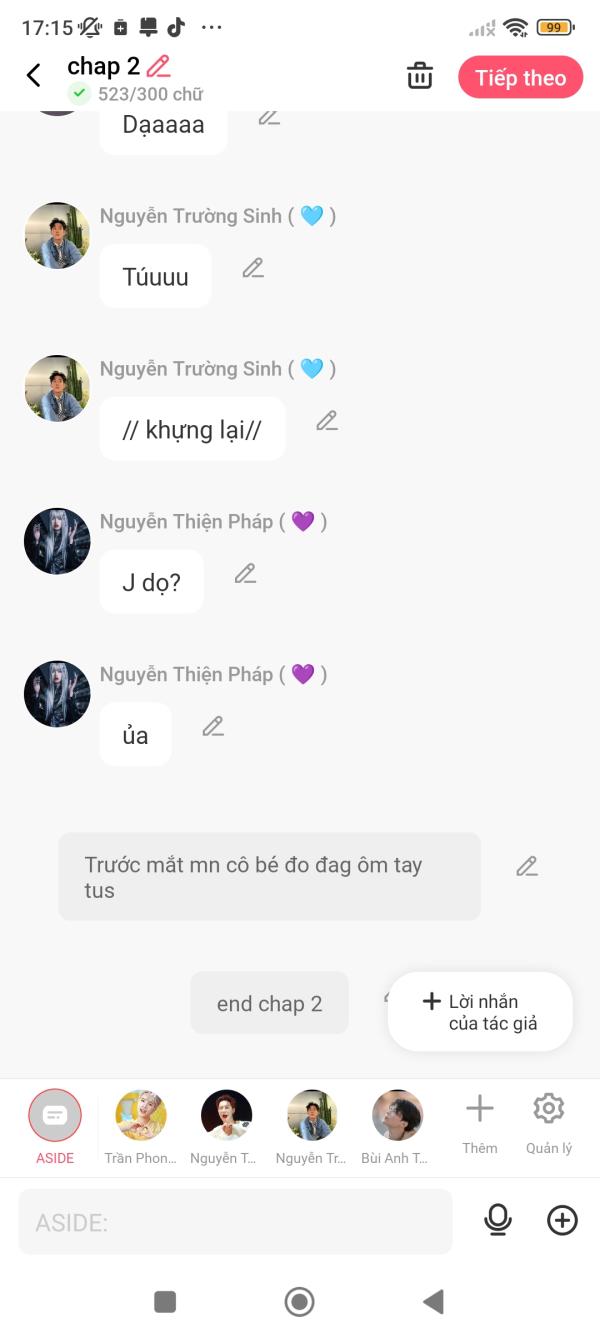The height and width of the screenshot is (1338, 600).
Task: Tap the Tiếp theo button
Action: coord(520,78)
